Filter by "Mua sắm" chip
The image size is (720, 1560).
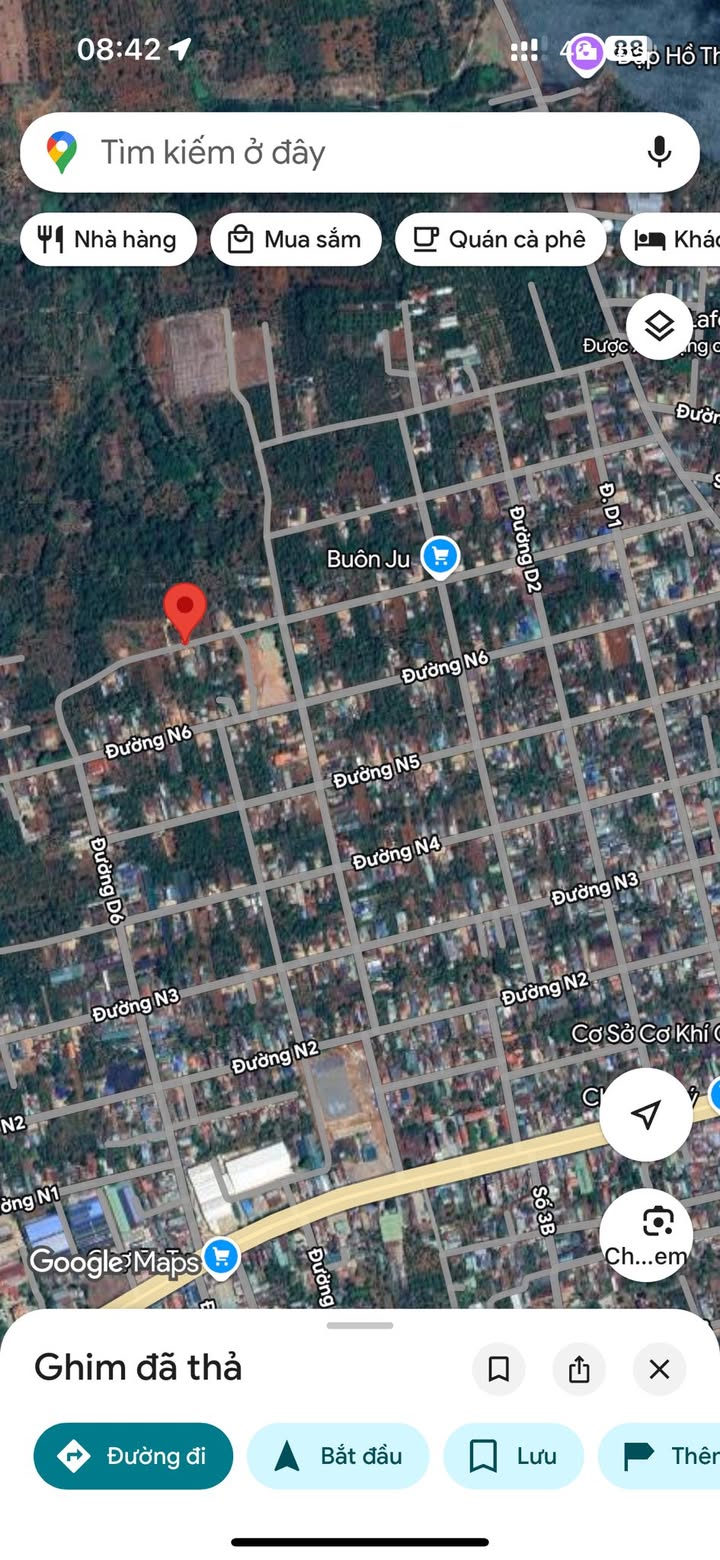pyautogui.click(x=295, y=240)
